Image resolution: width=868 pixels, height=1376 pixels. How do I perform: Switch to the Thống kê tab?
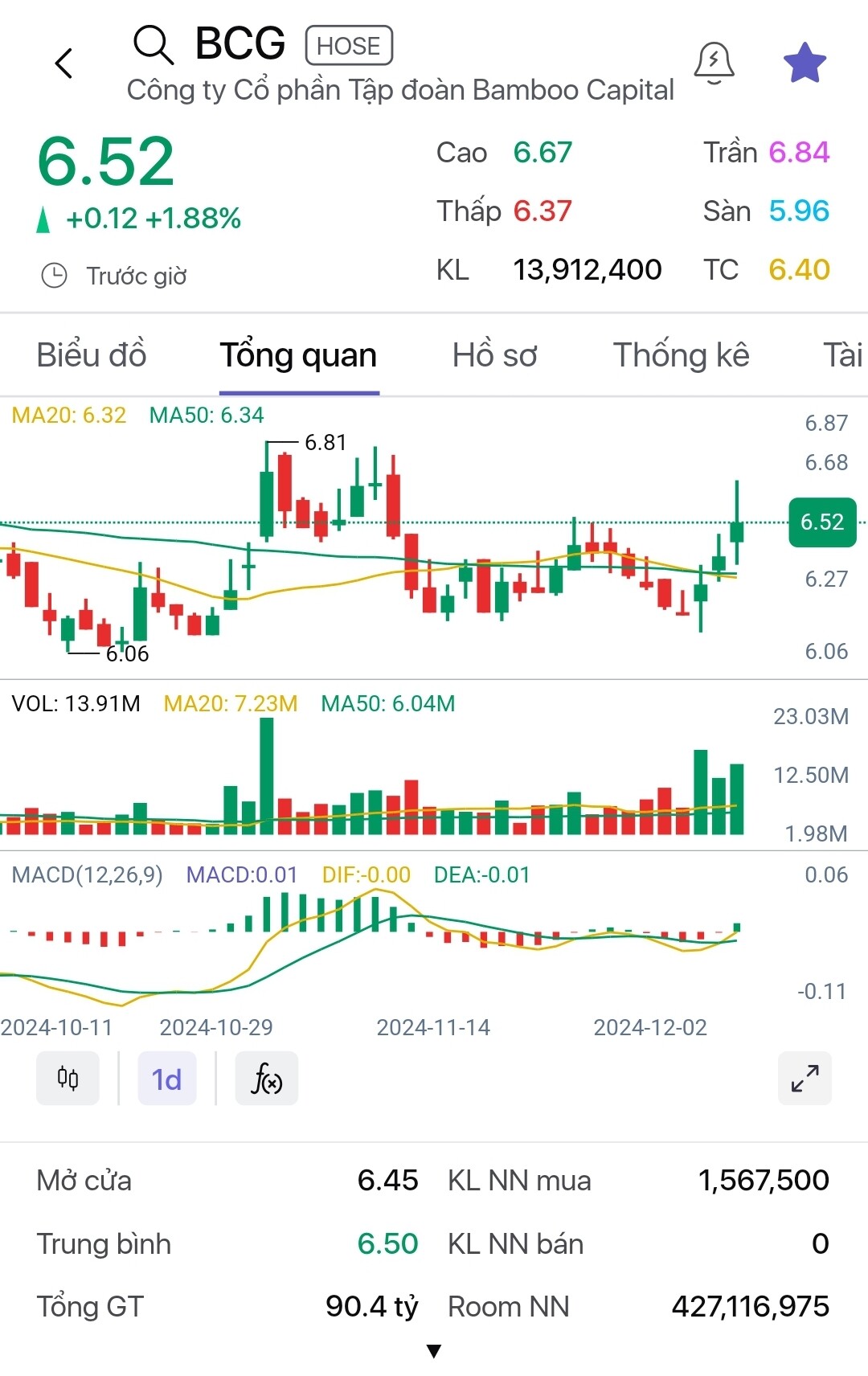pyautogui.click(x=681, y=355)
